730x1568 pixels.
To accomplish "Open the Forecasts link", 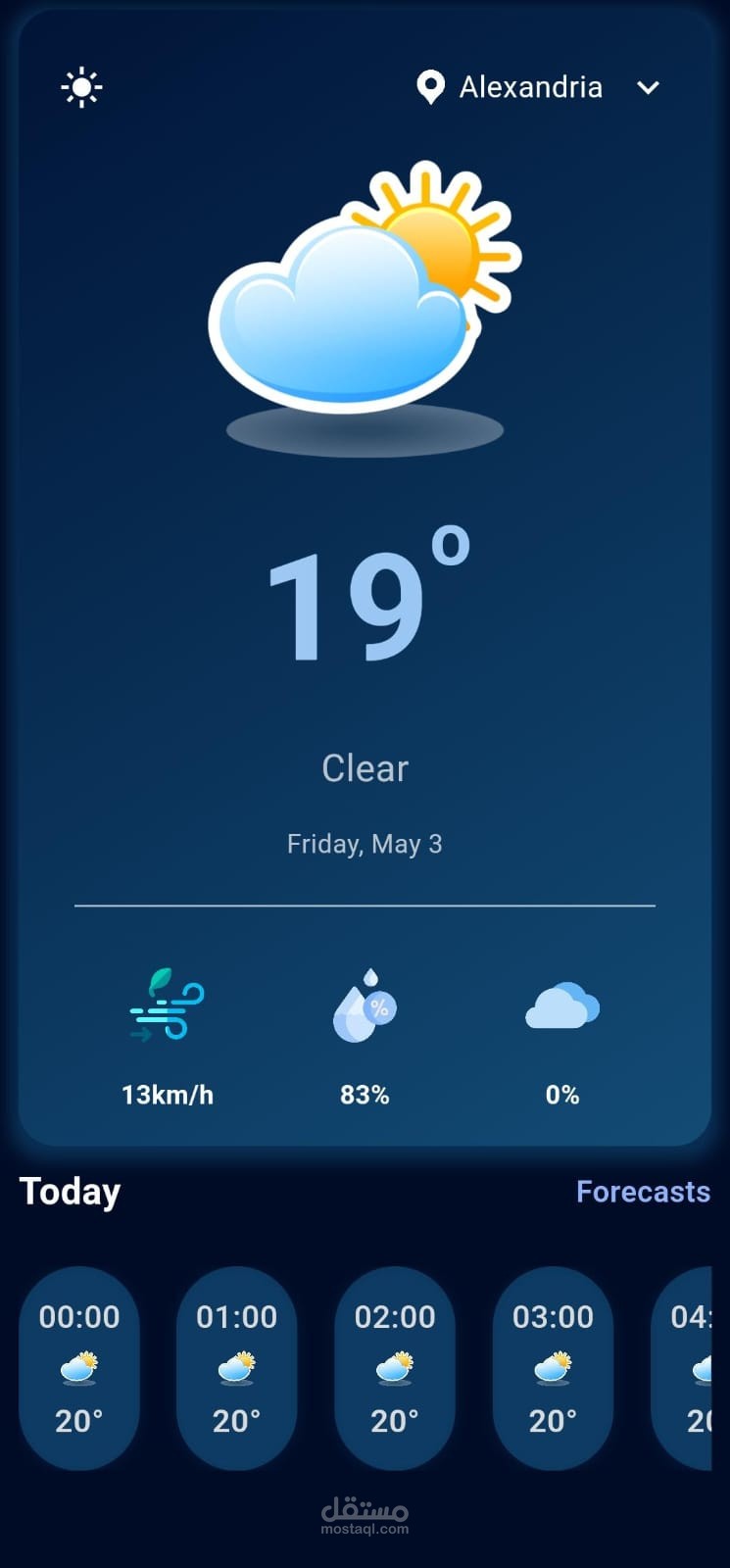I will tap(643, 1191).
